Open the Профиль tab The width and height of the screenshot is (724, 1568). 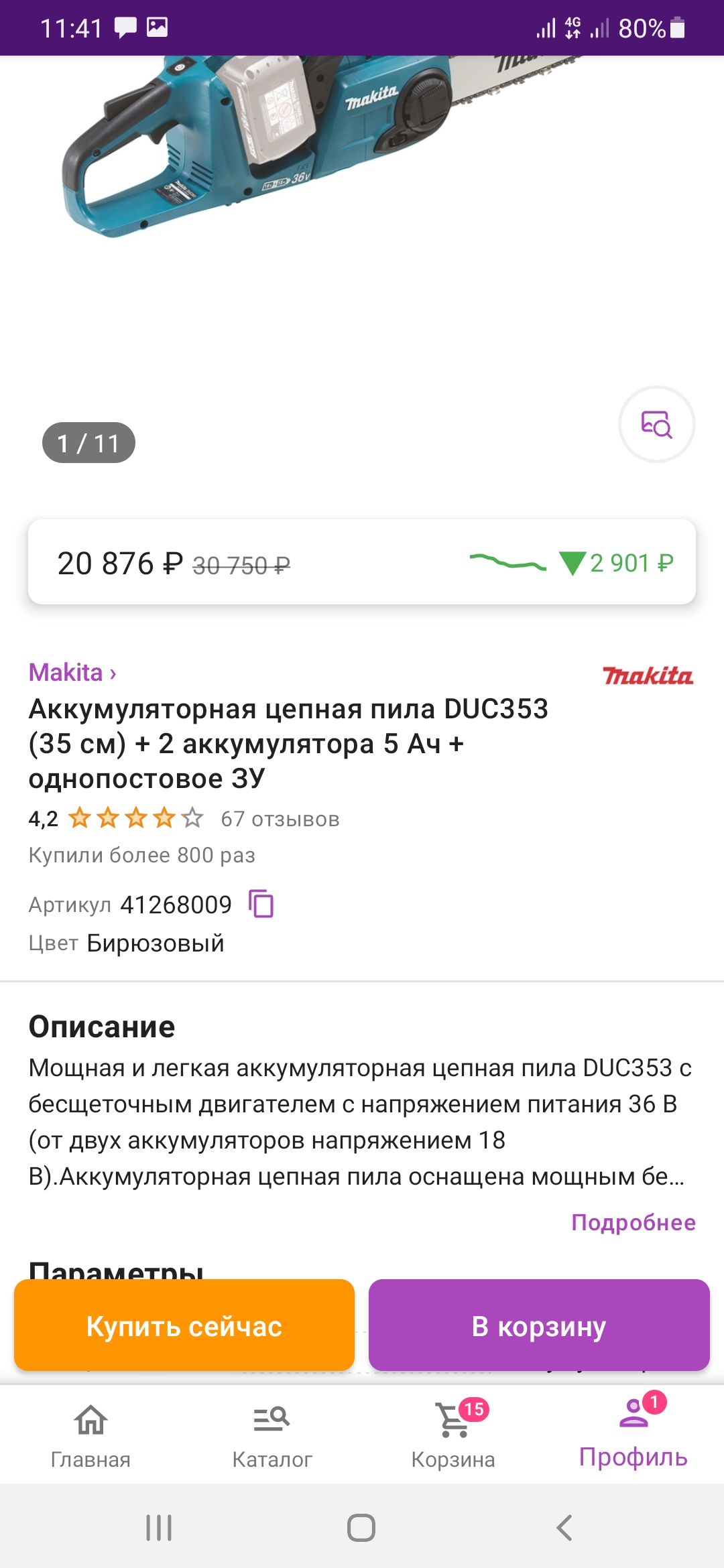[x=633, y=1434]
